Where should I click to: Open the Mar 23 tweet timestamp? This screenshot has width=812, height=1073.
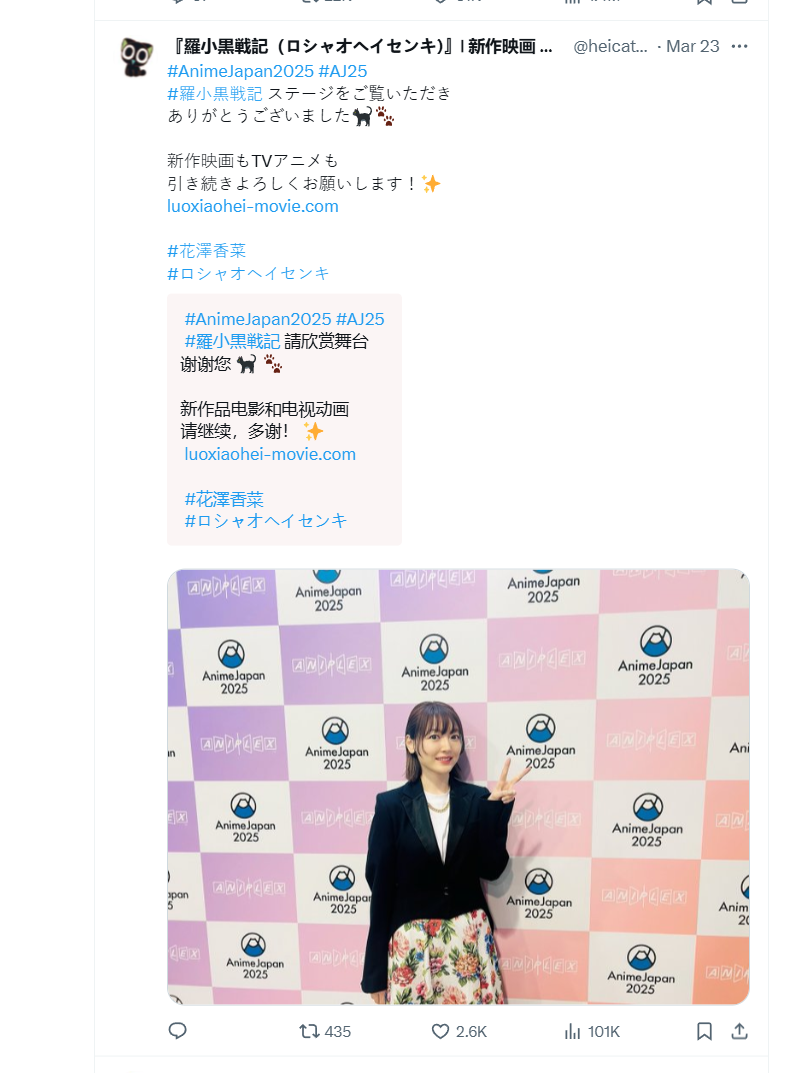pyautogui.click(x=692, y=46)
